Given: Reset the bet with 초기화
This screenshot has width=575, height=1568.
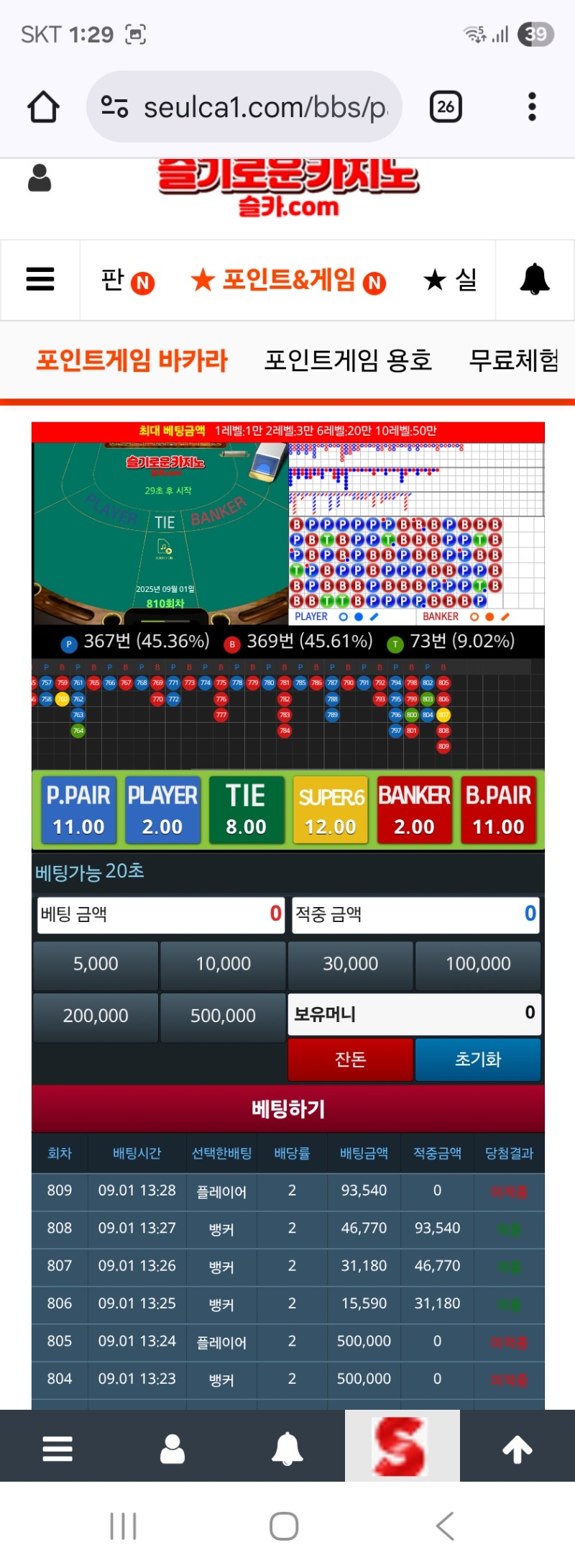Looking at the screenshot, I should coord(478,1059).
